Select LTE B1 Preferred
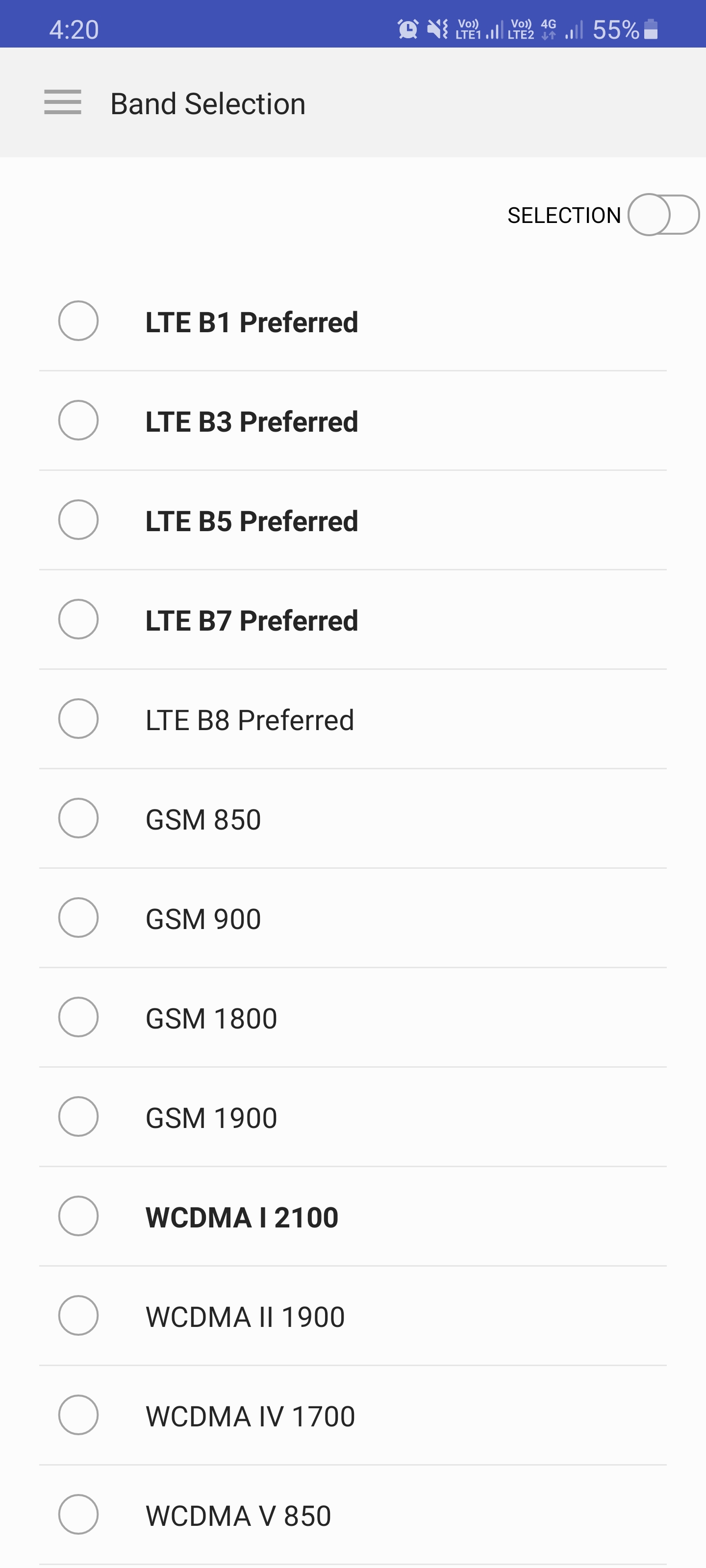 point(353,321)
